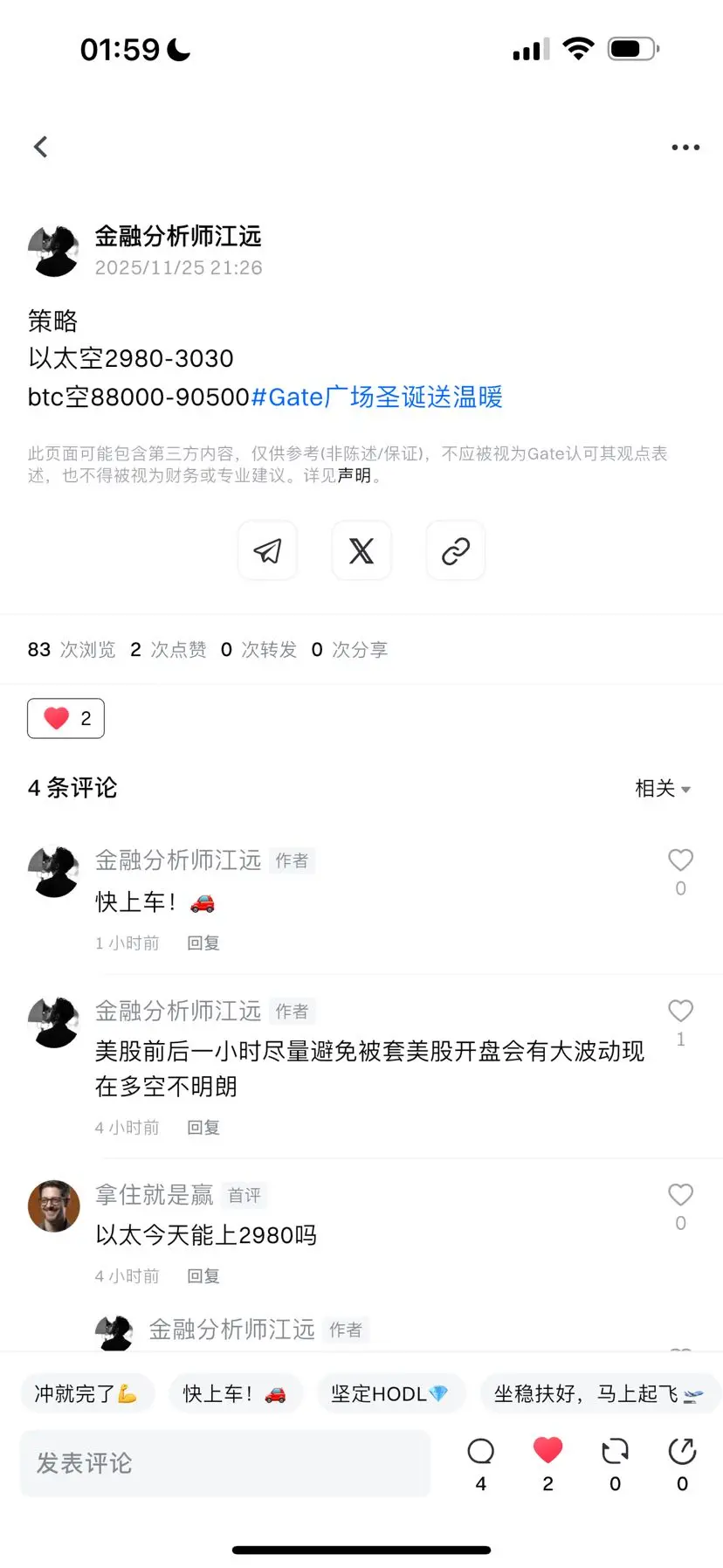Go back using the back arrow
The image size is (723, 1568).
(40, 146)
